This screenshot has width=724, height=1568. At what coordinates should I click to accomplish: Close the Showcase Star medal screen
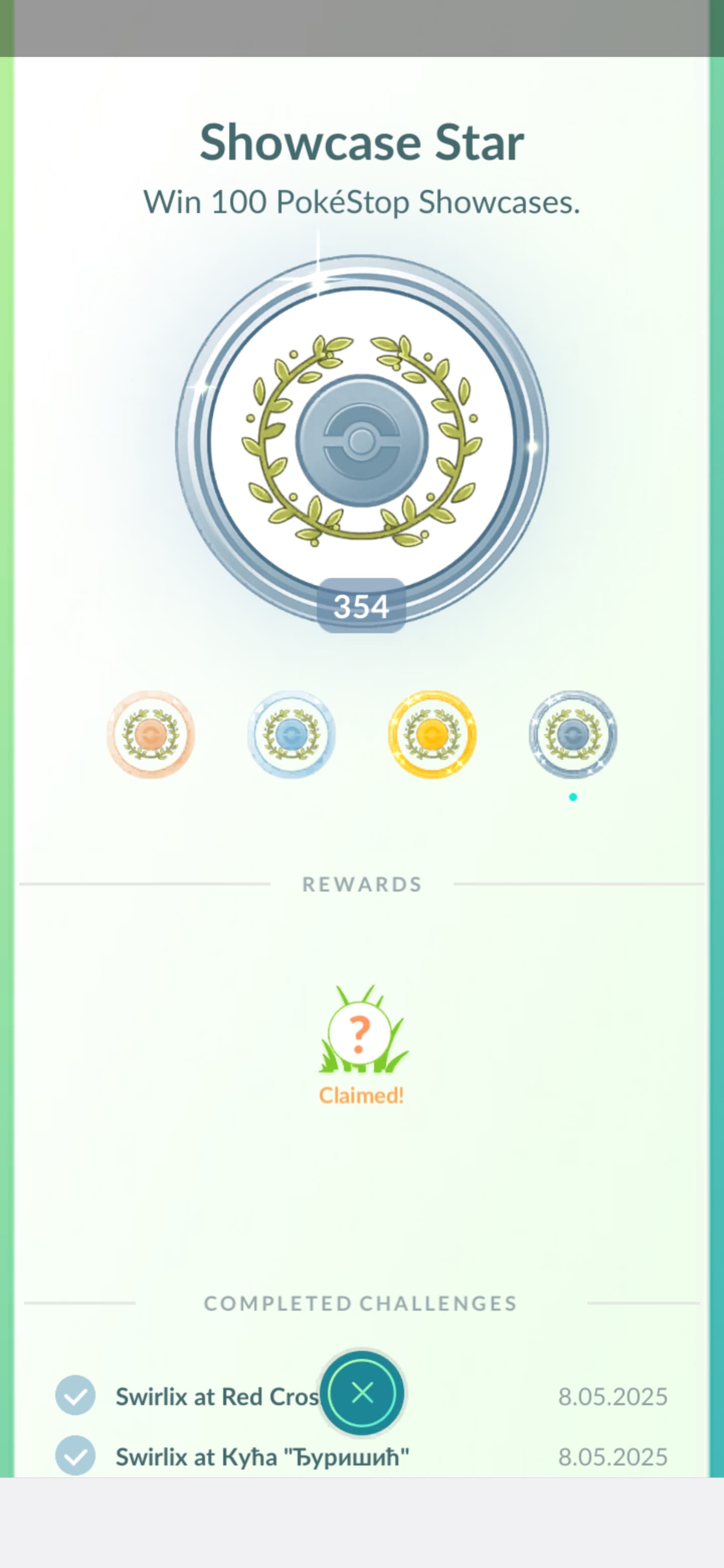point(363,1392)
